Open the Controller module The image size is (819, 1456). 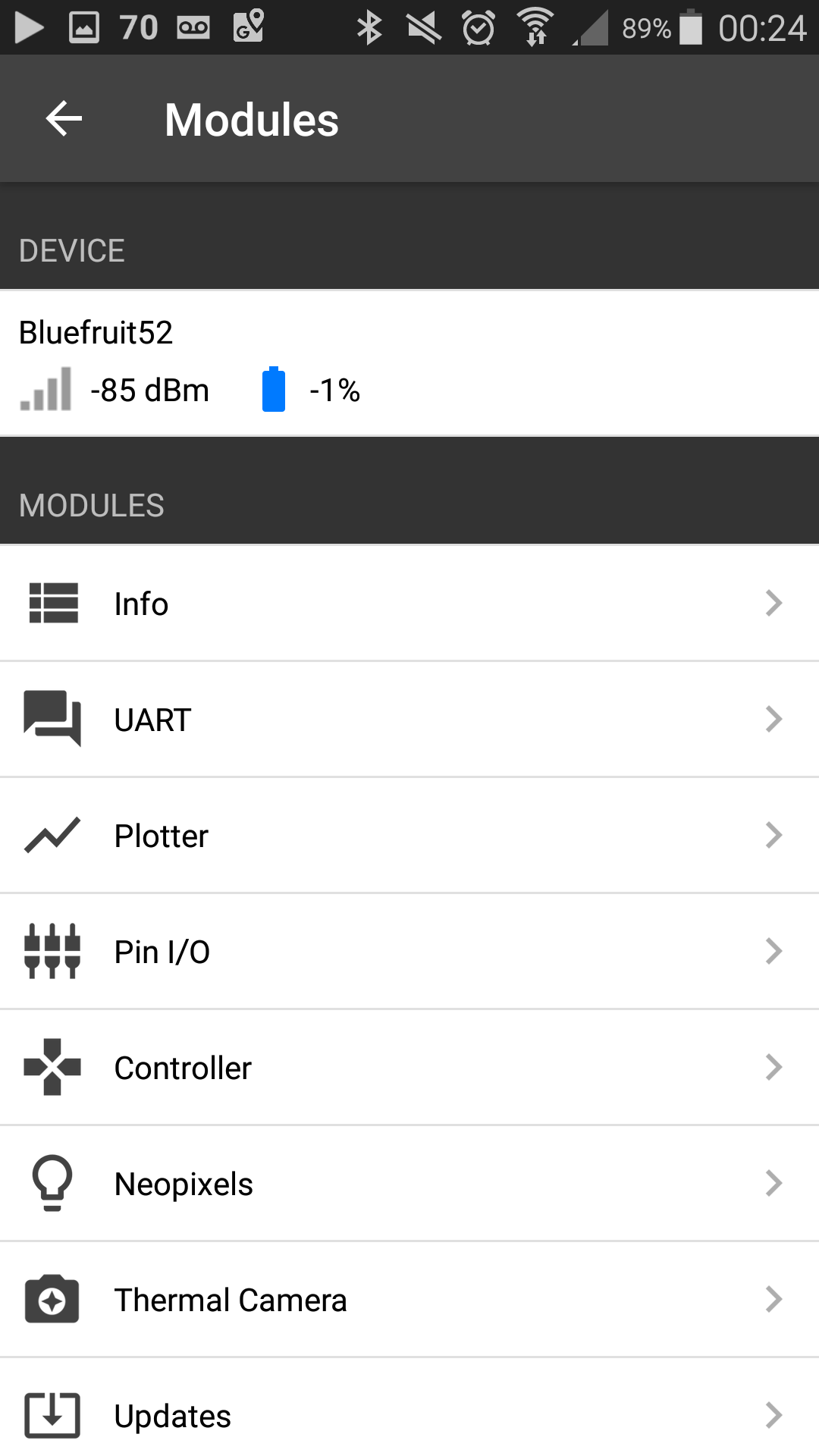(x=409, y=1068)
